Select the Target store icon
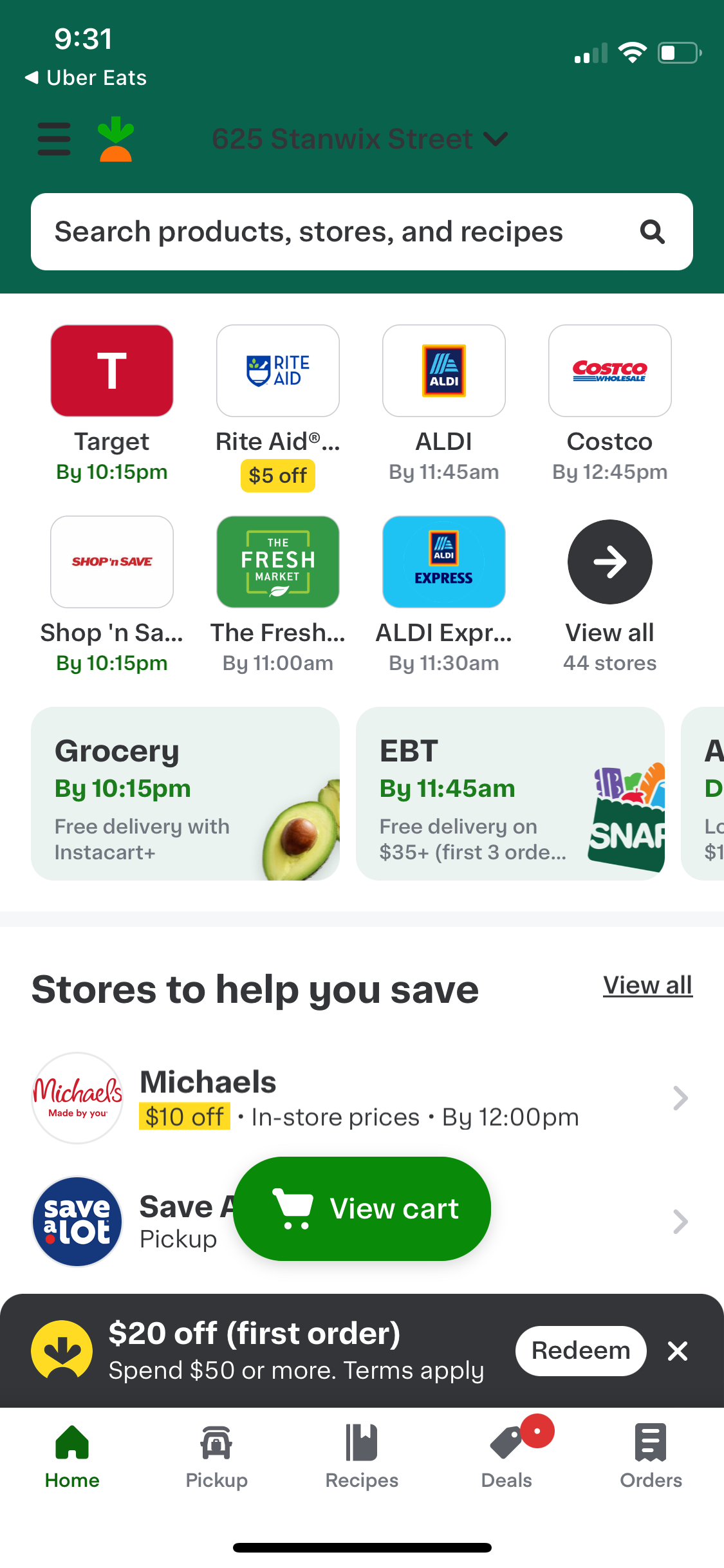 pos(111,370)
